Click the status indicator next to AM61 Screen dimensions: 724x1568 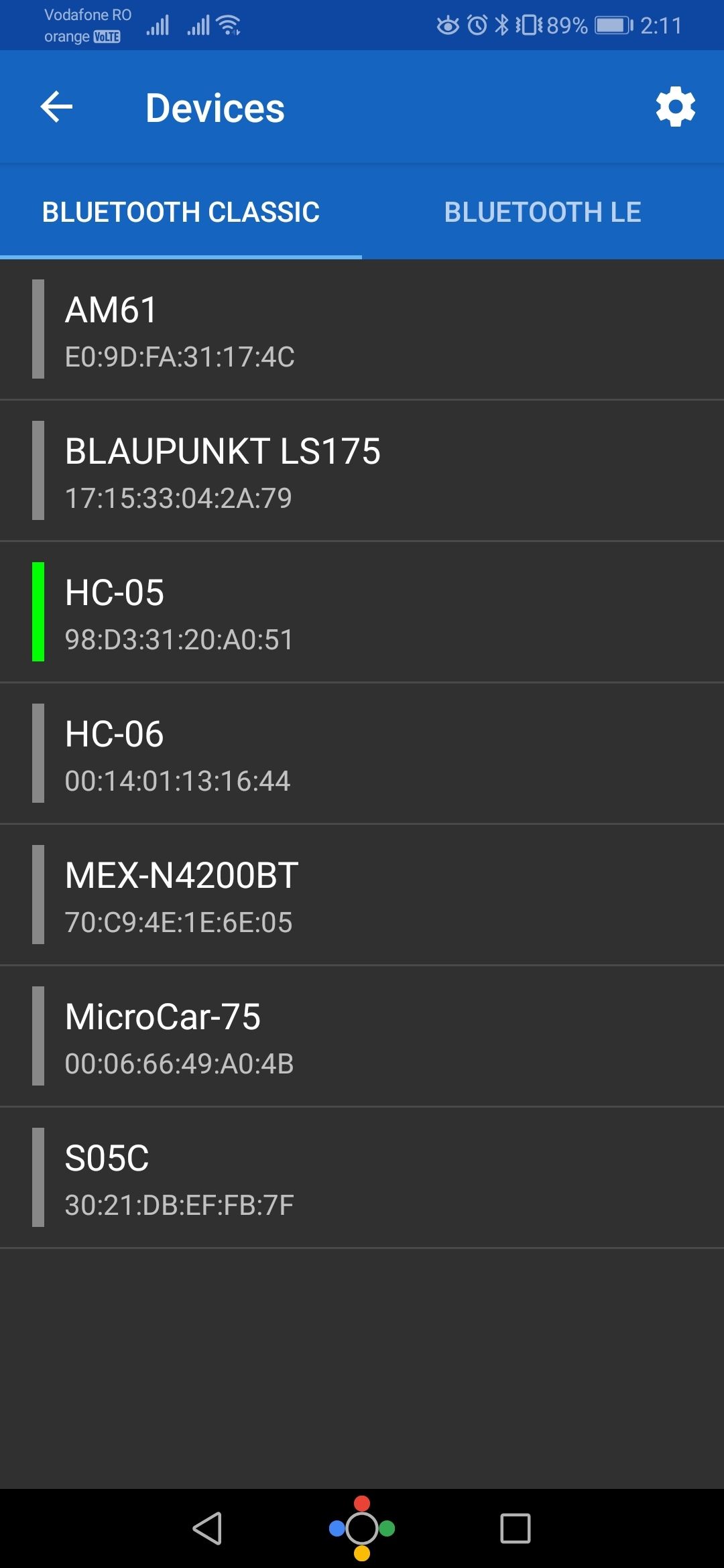(x=38, y=330)
